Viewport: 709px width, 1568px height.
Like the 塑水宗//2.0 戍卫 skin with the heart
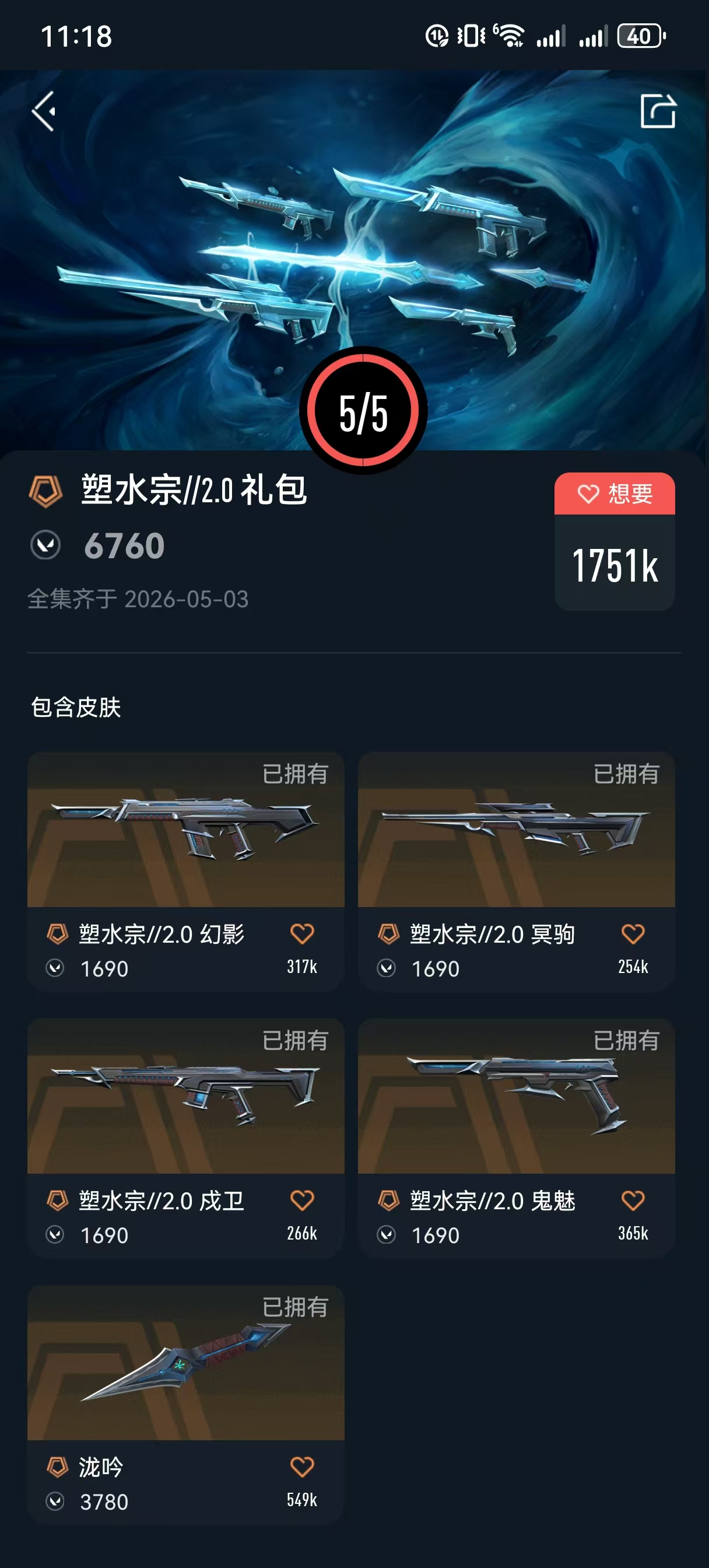click(302, 1200)
